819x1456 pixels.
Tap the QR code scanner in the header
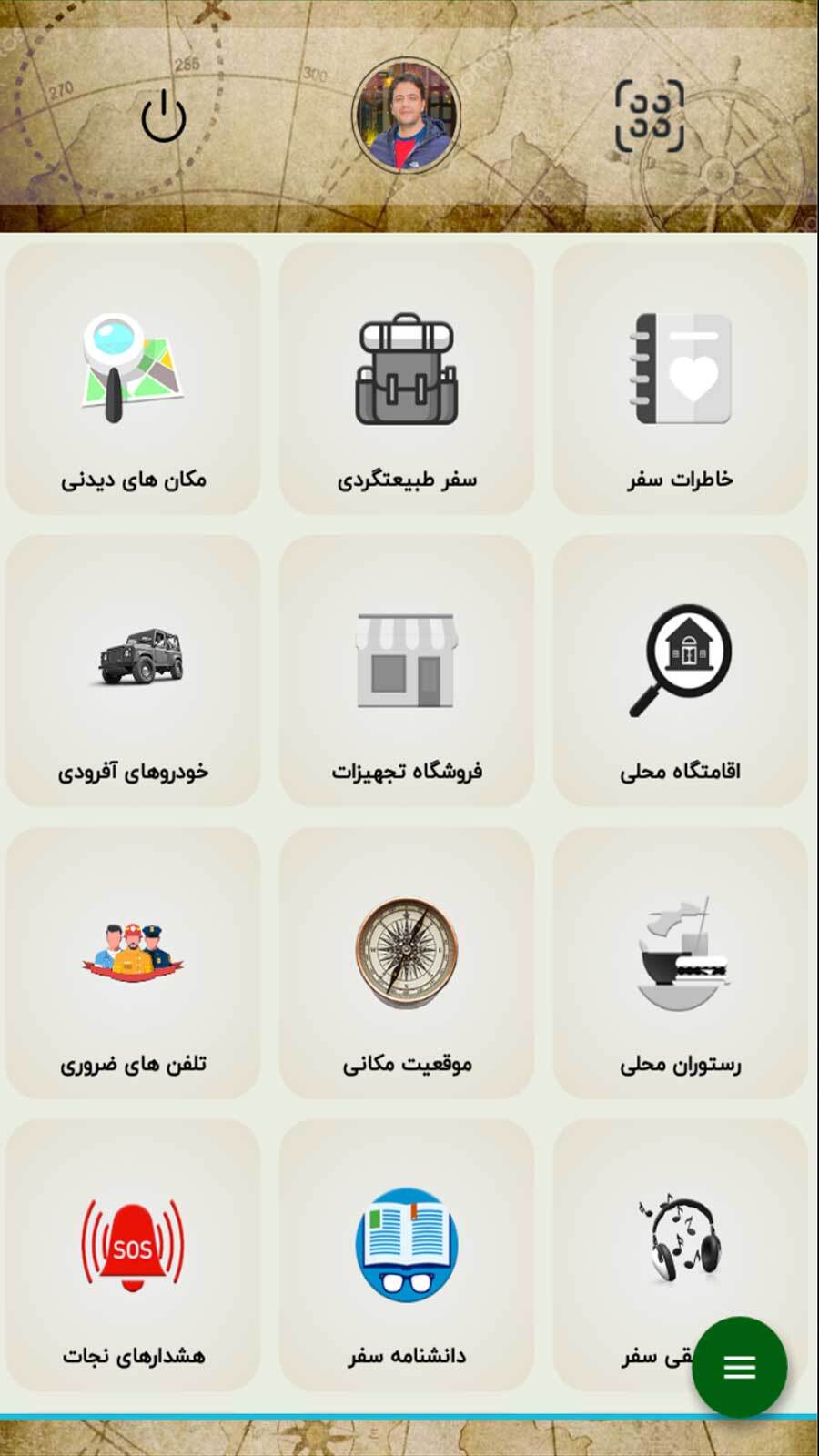pyautogui.click(x=652, y=116)
